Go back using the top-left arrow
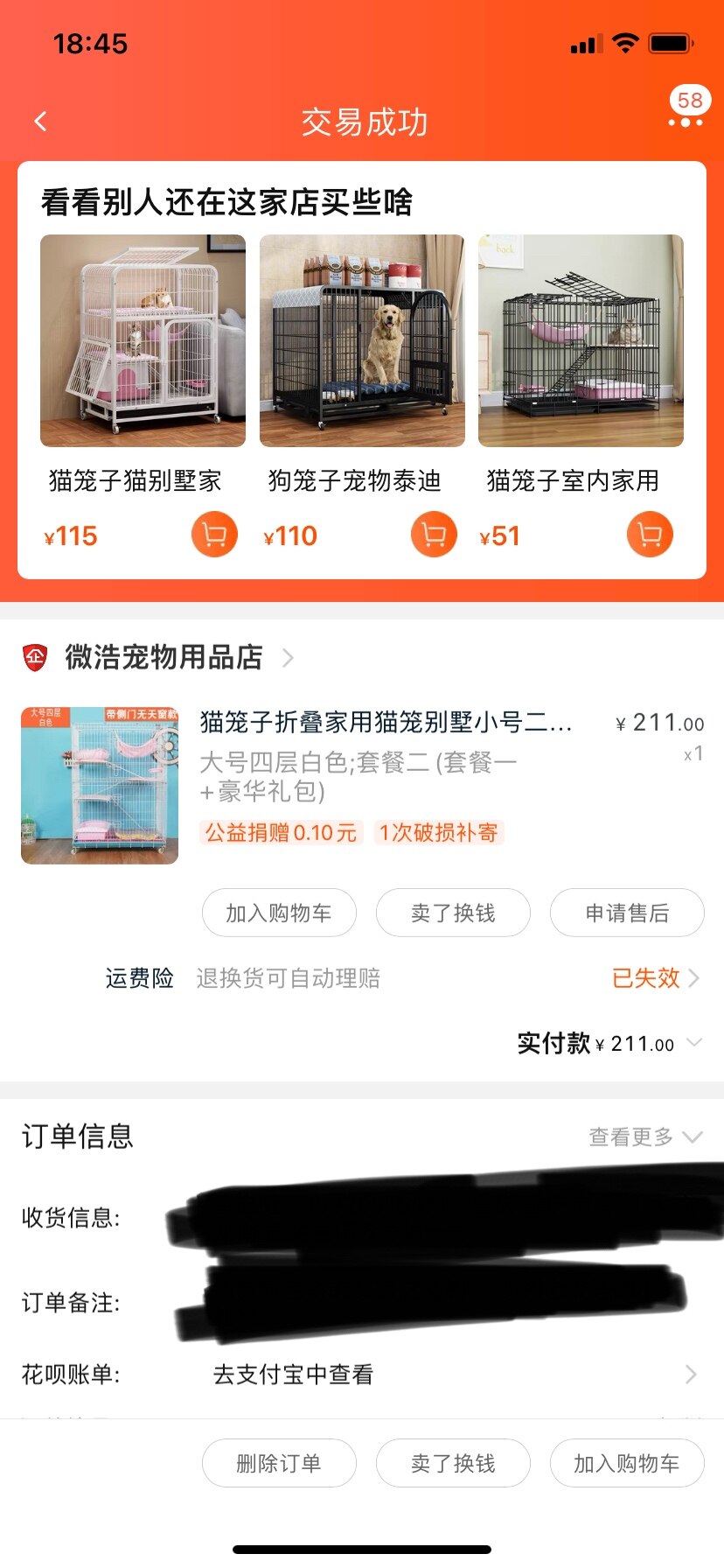This screenshot has width=724, height=1568. coord(40,122)
